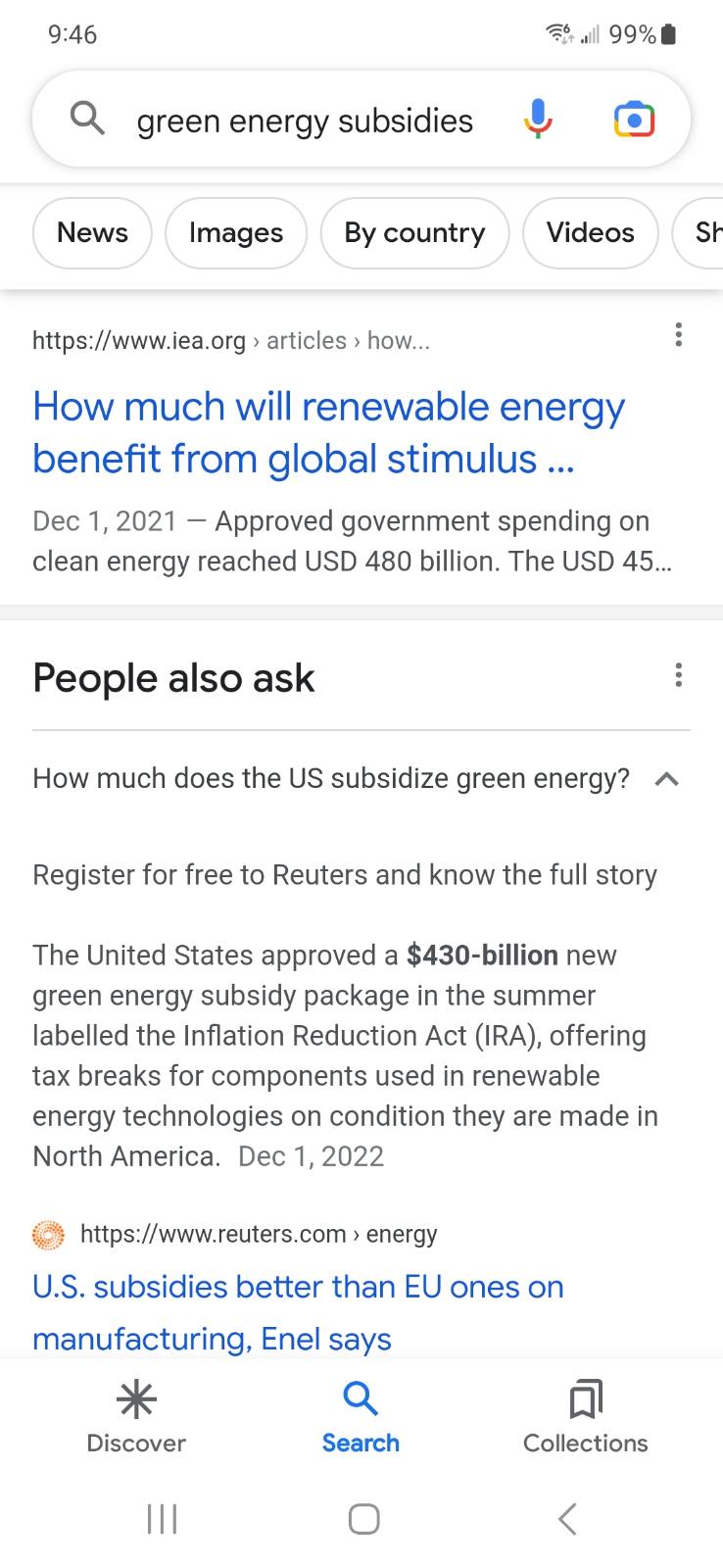Open Google Lens camera search
Screen dimensions: 723x1568
[x=634, y=120]
